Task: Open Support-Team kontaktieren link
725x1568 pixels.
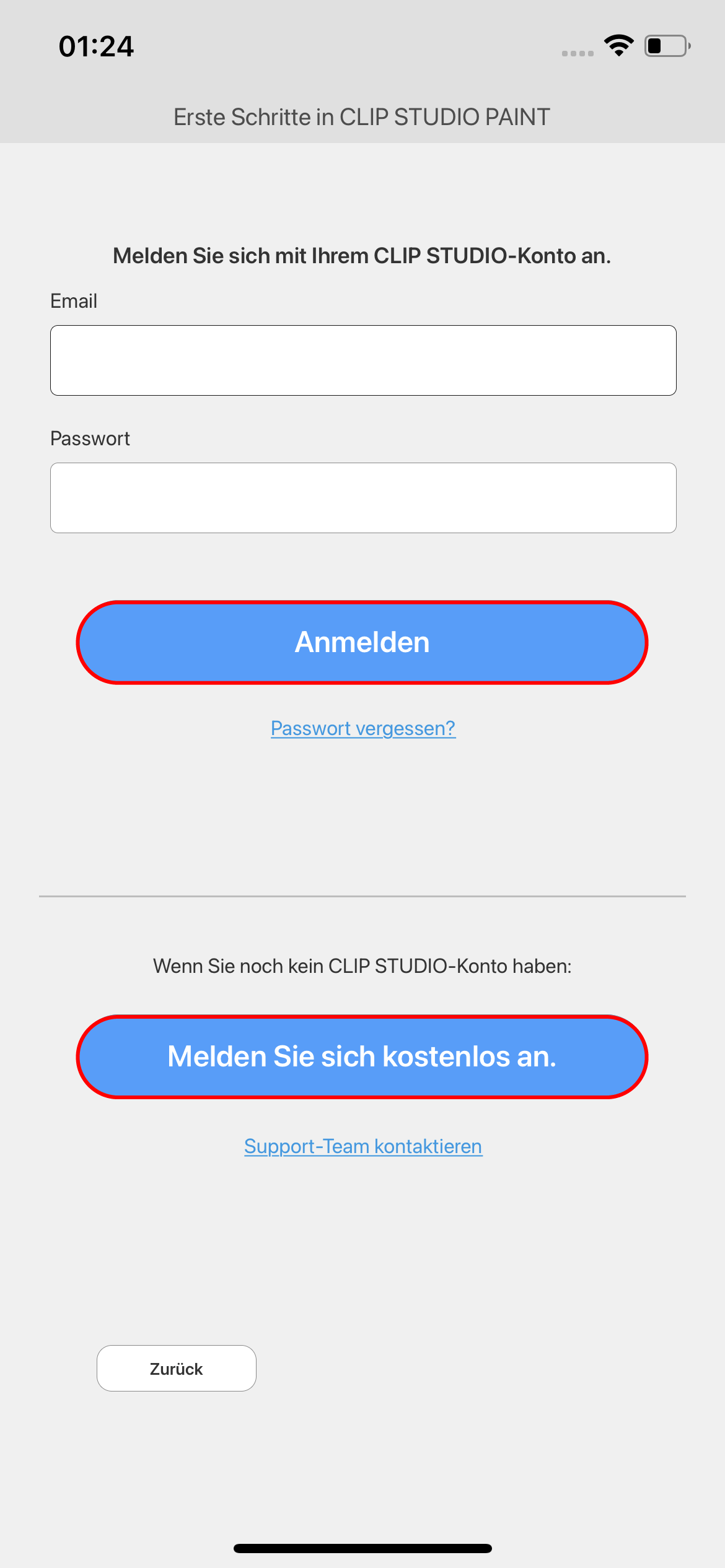Action: click(x=363, y=1146)
